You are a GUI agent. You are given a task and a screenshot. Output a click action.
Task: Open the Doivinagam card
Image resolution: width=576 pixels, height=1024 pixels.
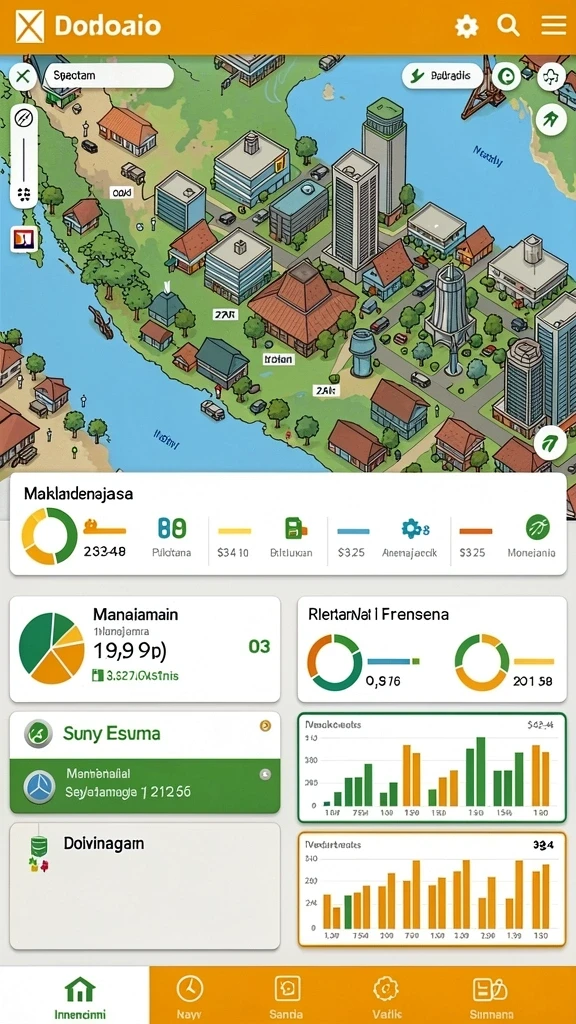145,886
